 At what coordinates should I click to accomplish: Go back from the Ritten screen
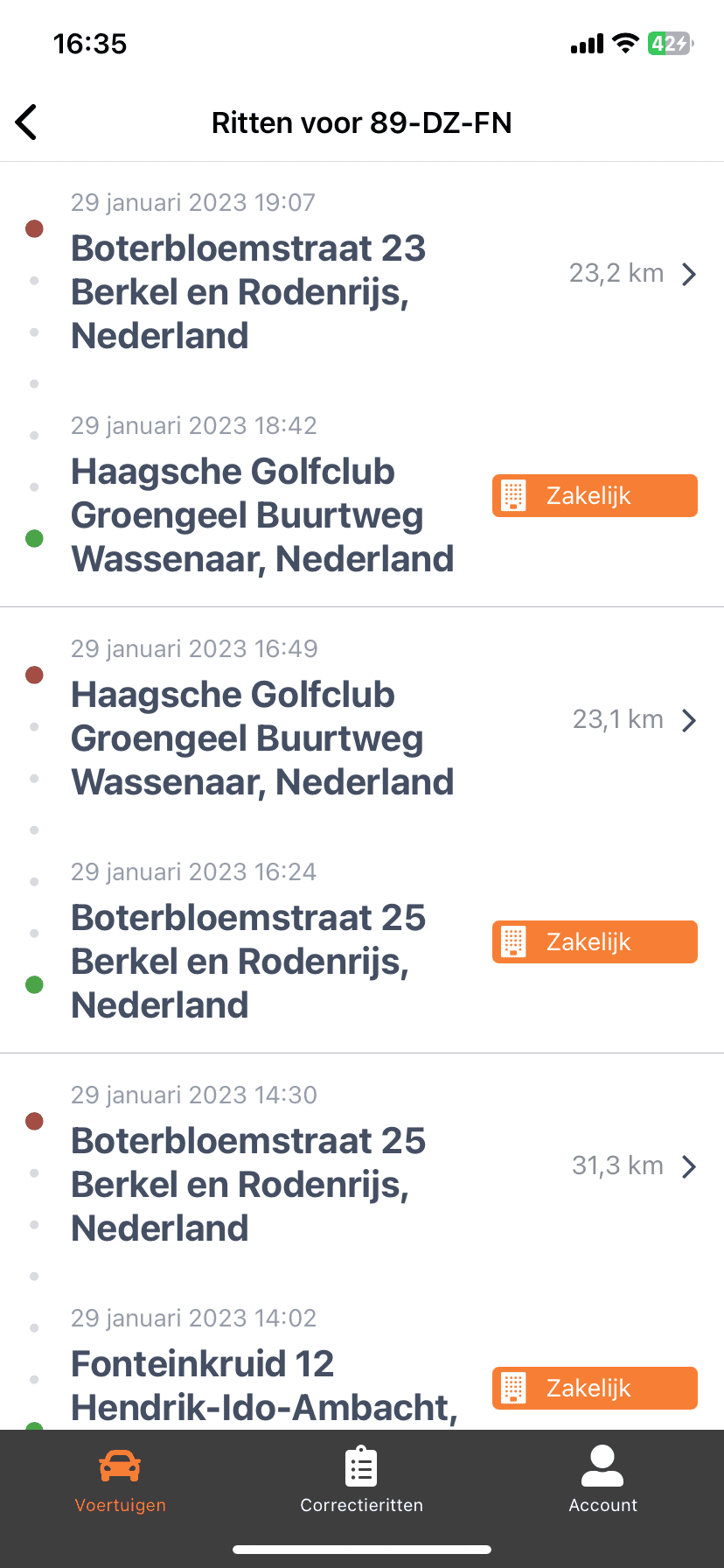tap(27, 122)
